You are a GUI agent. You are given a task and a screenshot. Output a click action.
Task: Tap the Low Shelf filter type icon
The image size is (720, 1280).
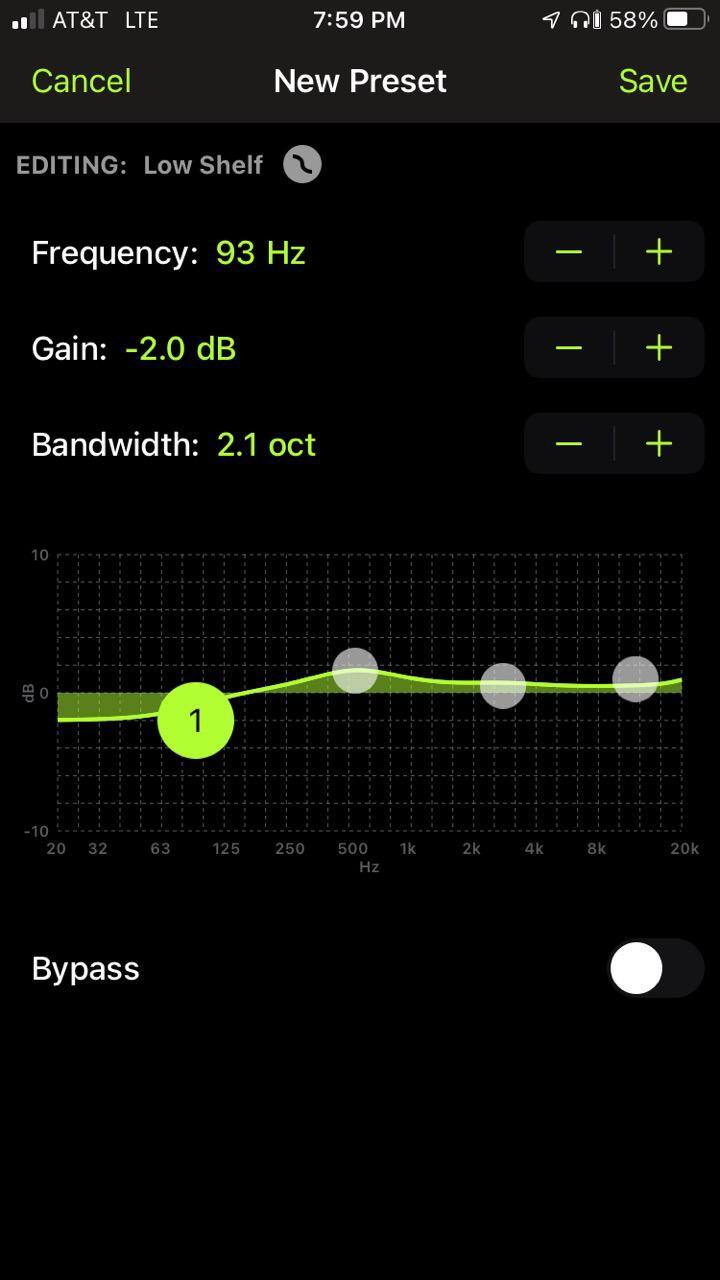coord(302,164)
